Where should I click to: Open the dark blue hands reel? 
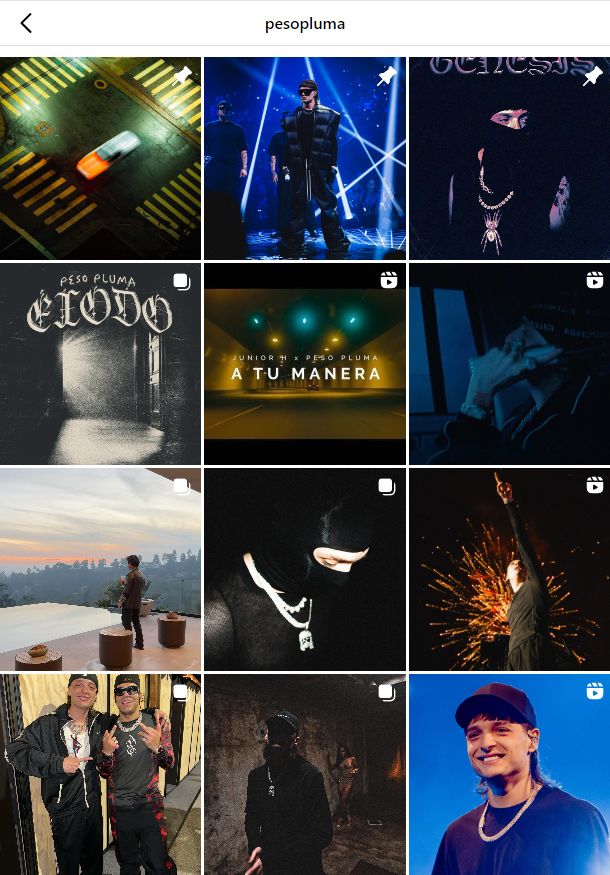click(509, 364)
